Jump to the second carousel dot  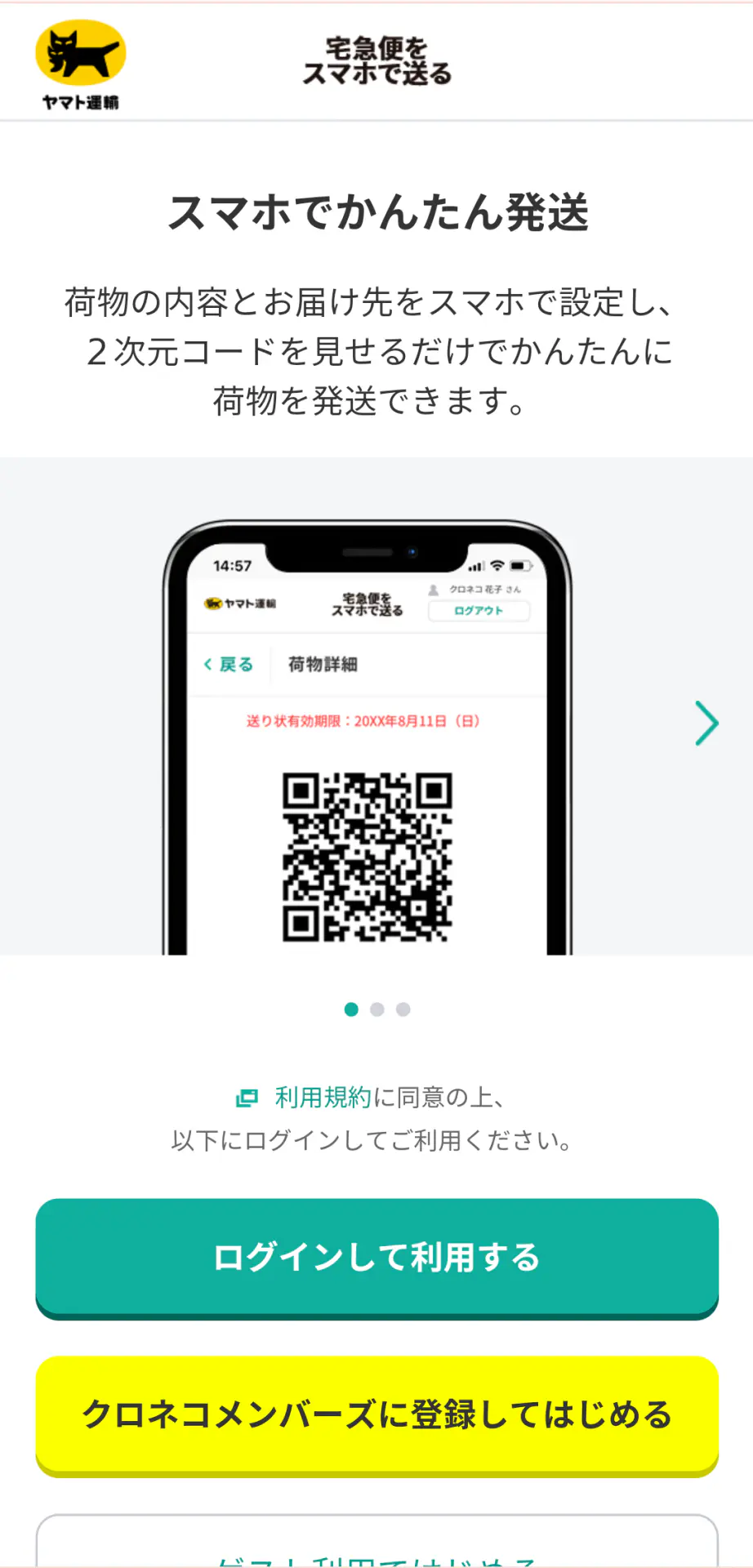[x=377, y=1009]
